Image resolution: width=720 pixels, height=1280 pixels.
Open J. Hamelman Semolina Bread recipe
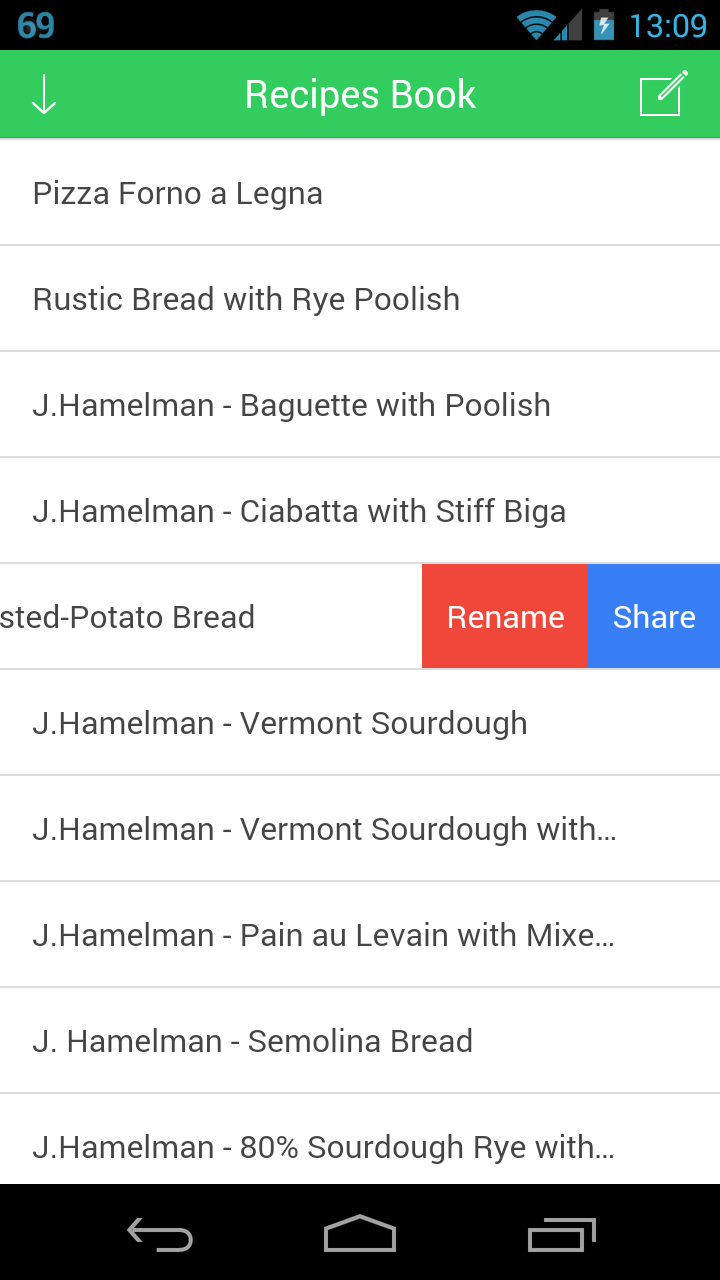tap(360, 1041)
